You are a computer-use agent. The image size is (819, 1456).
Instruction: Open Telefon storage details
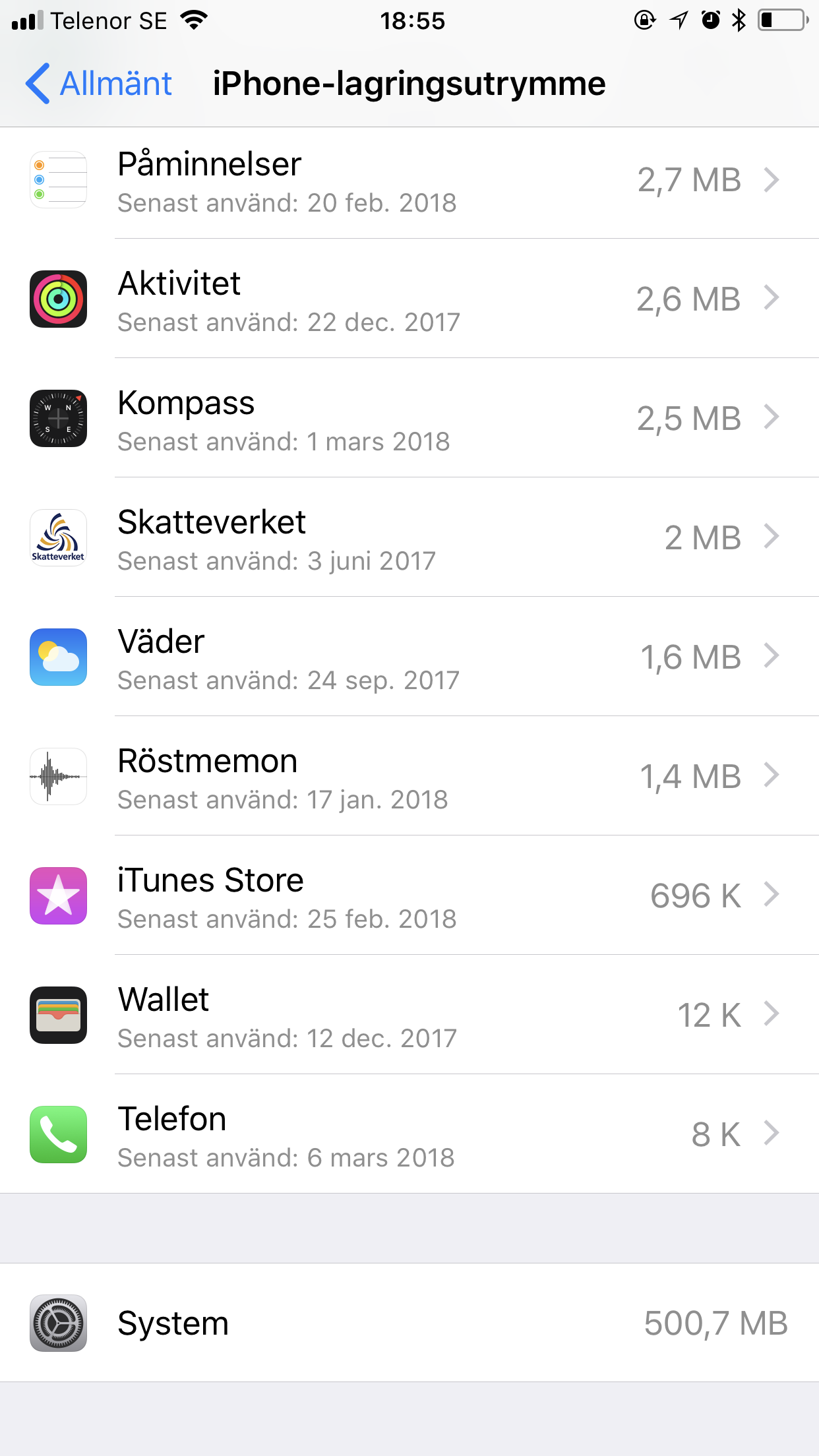[409, 1134]
